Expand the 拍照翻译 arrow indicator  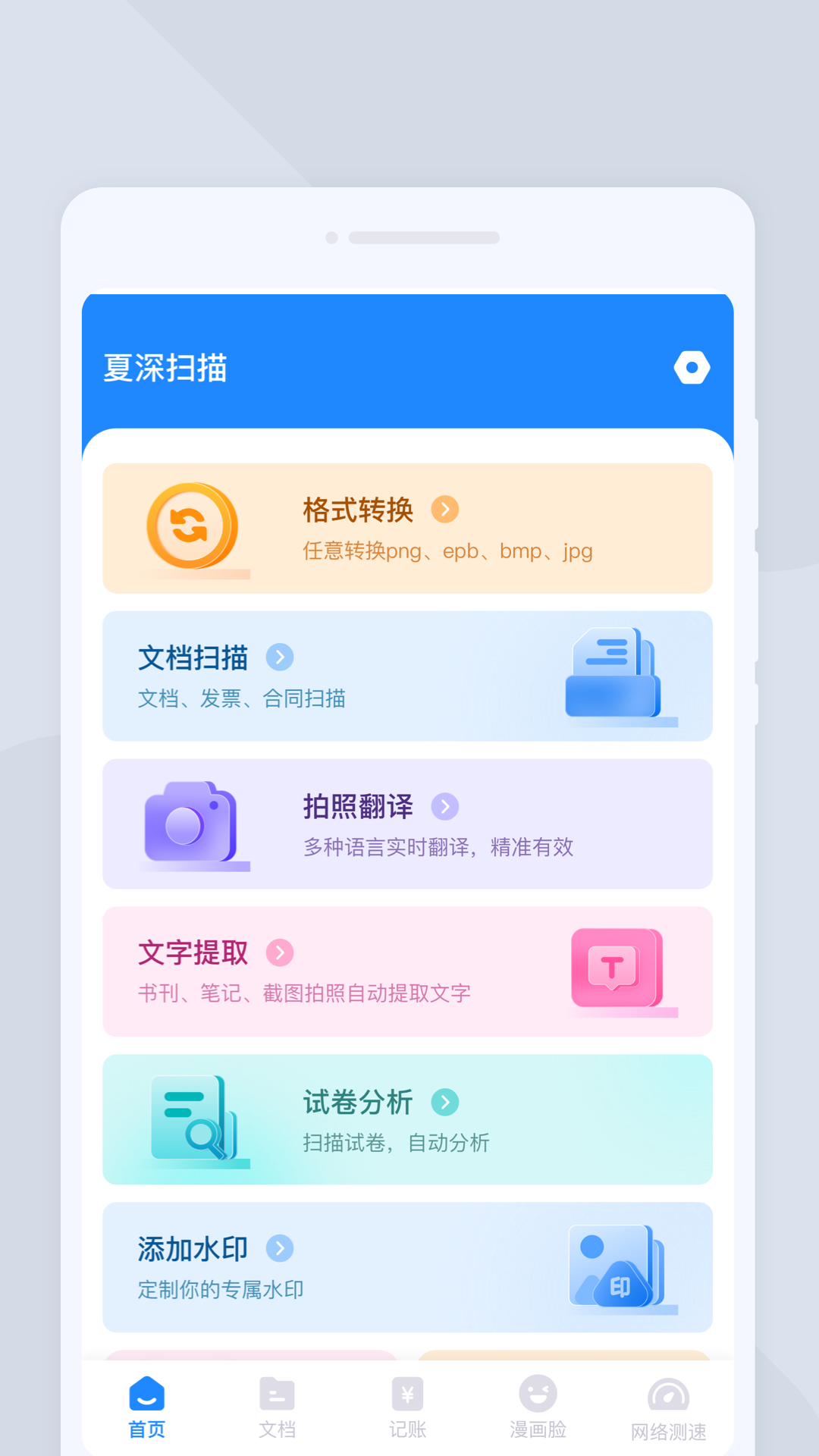[444, 807]
